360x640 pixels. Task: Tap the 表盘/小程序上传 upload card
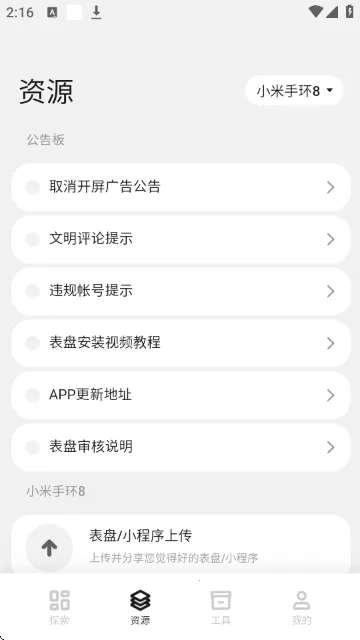[180, 545]
